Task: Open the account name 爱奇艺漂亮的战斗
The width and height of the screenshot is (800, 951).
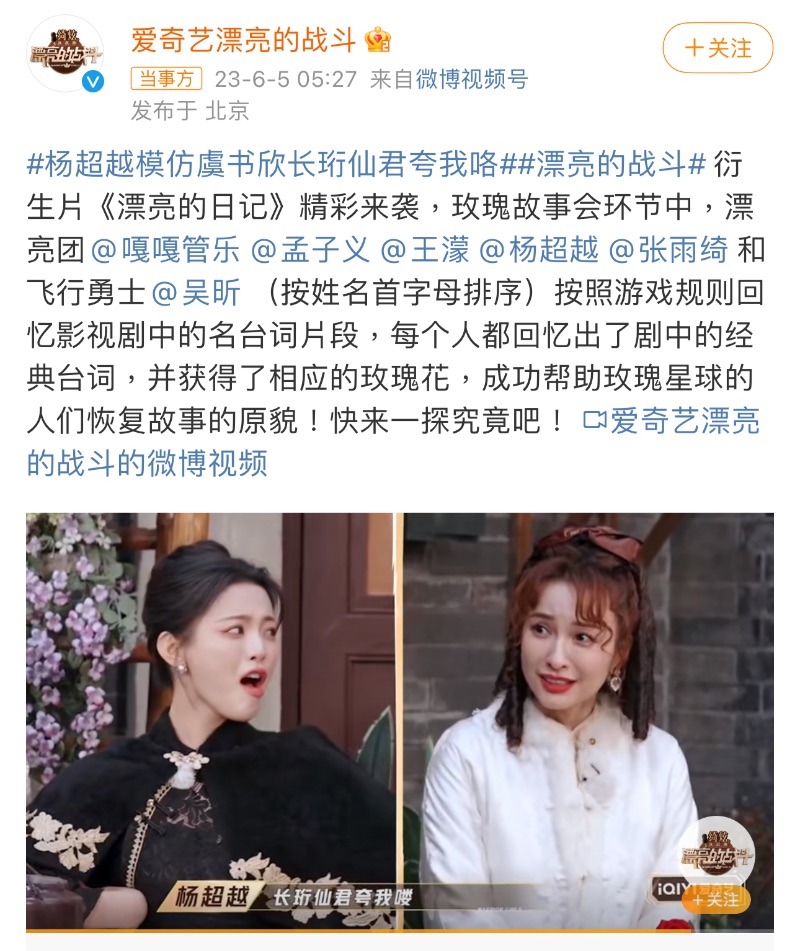Action: point(244,40)
